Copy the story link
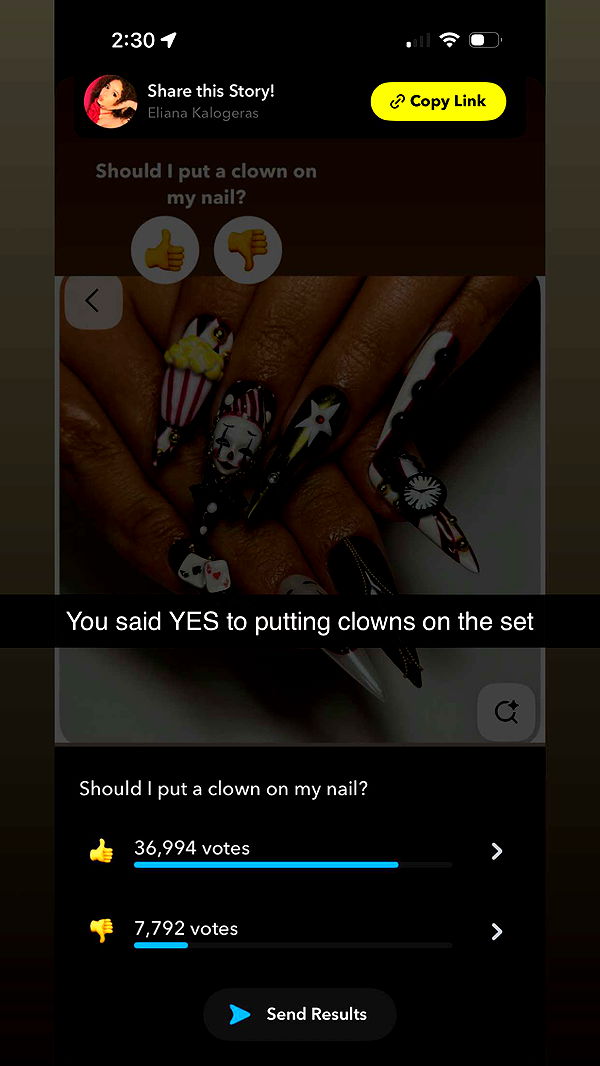This screenshot has height=1066, width=600. pos(438,101)
